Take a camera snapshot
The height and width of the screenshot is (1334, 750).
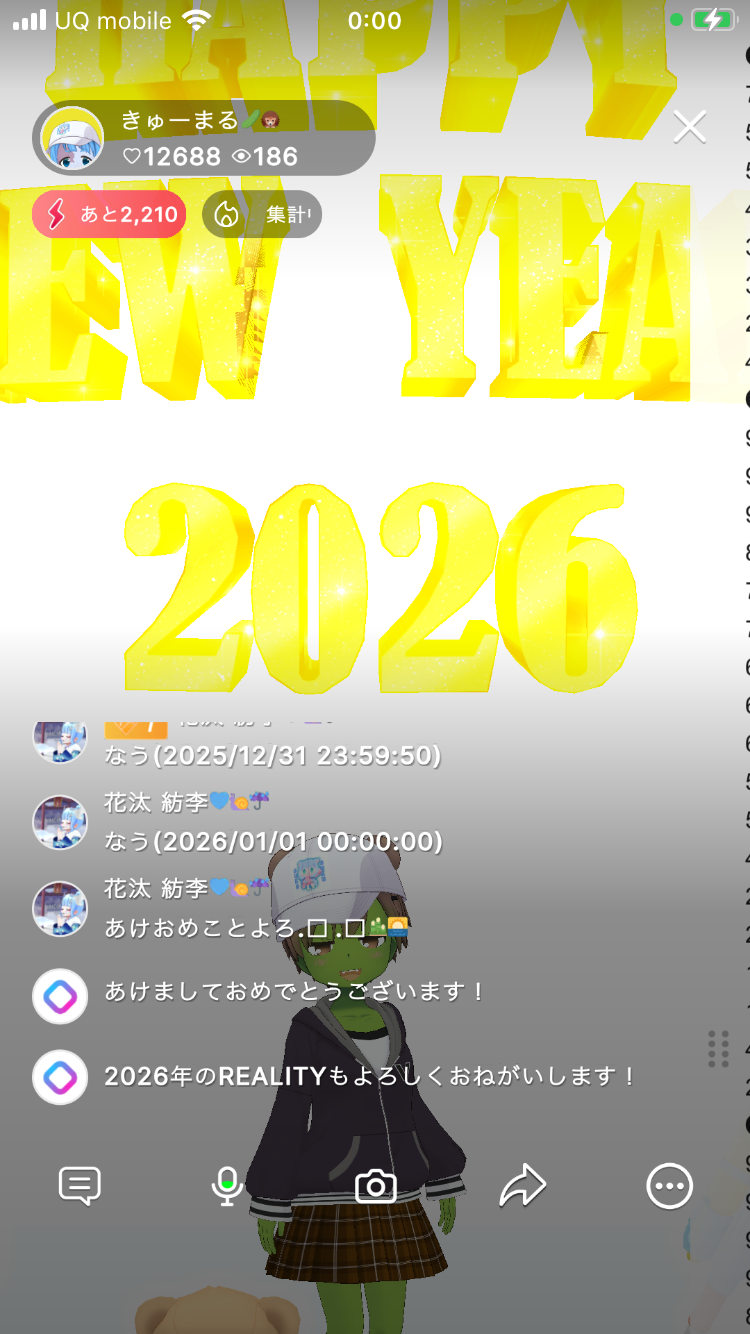pos(376,1186)
